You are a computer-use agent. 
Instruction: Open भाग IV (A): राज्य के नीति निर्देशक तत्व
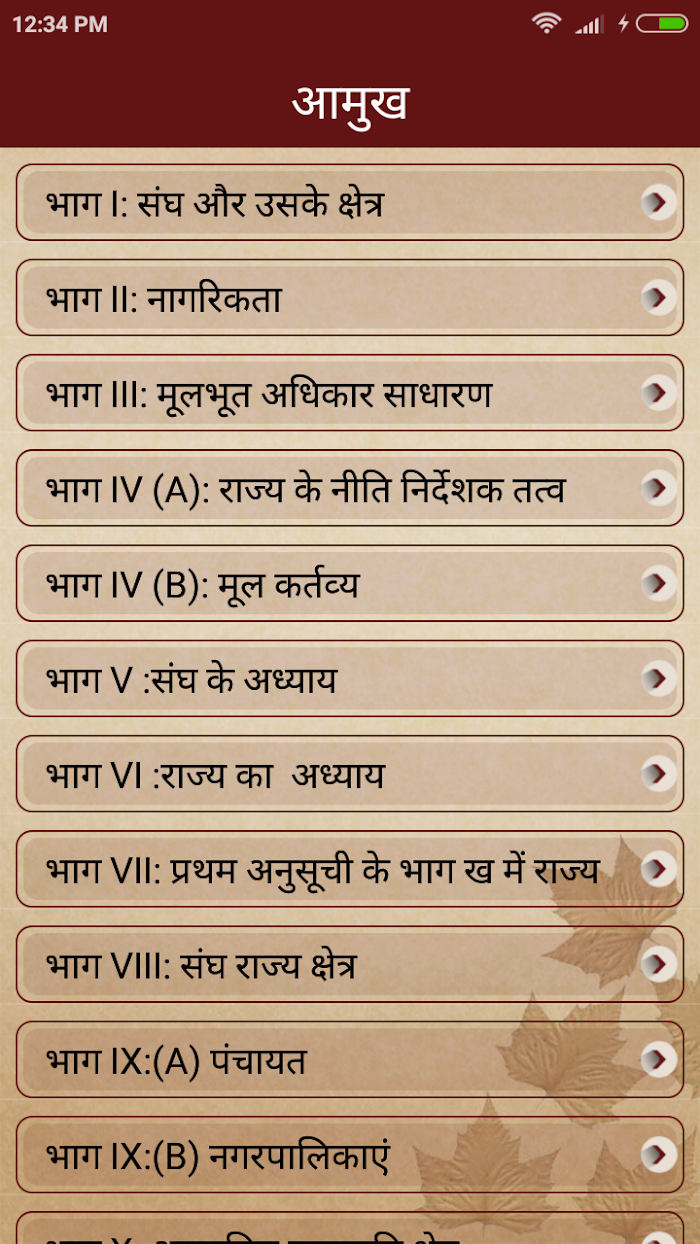350,488
